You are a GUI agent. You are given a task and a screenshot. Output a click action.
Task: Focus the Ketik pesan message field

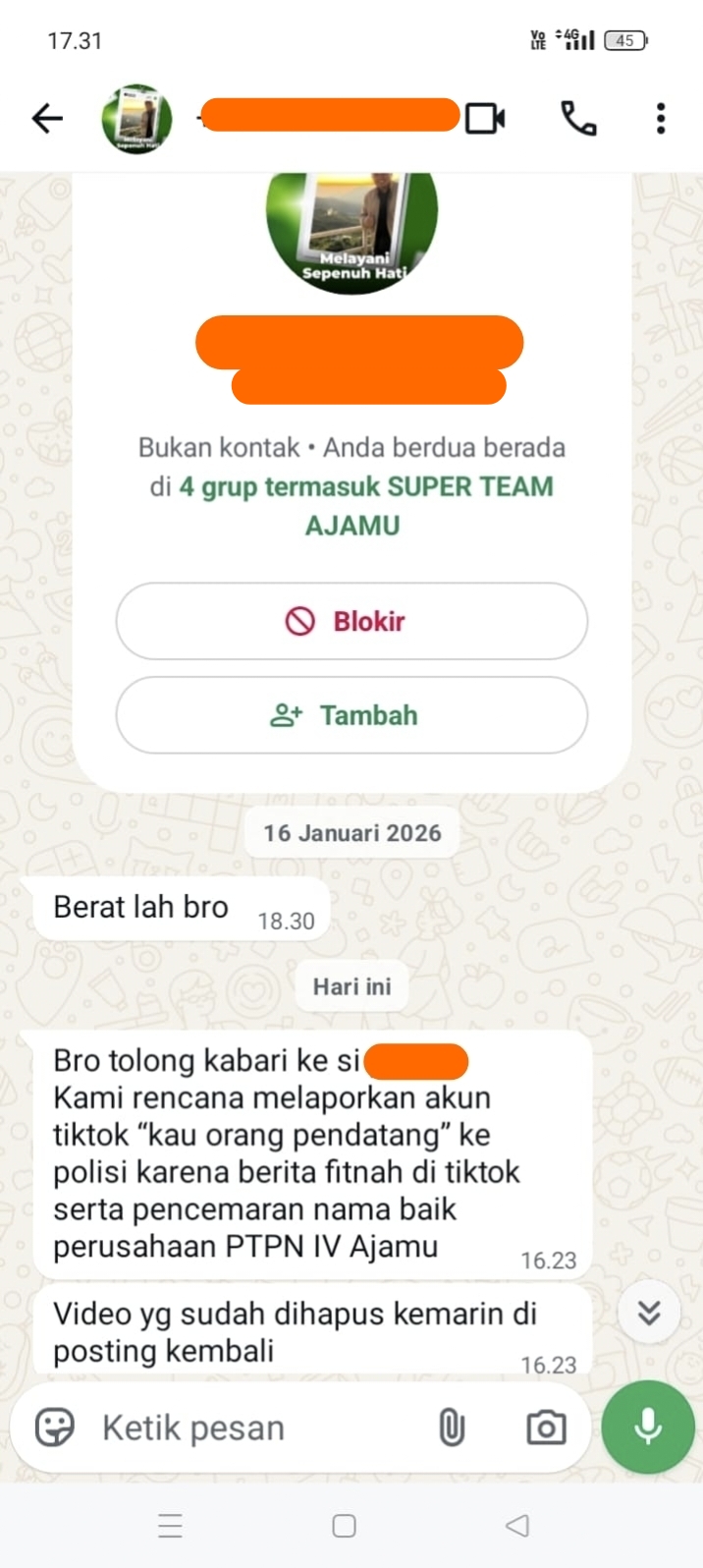255,1428
